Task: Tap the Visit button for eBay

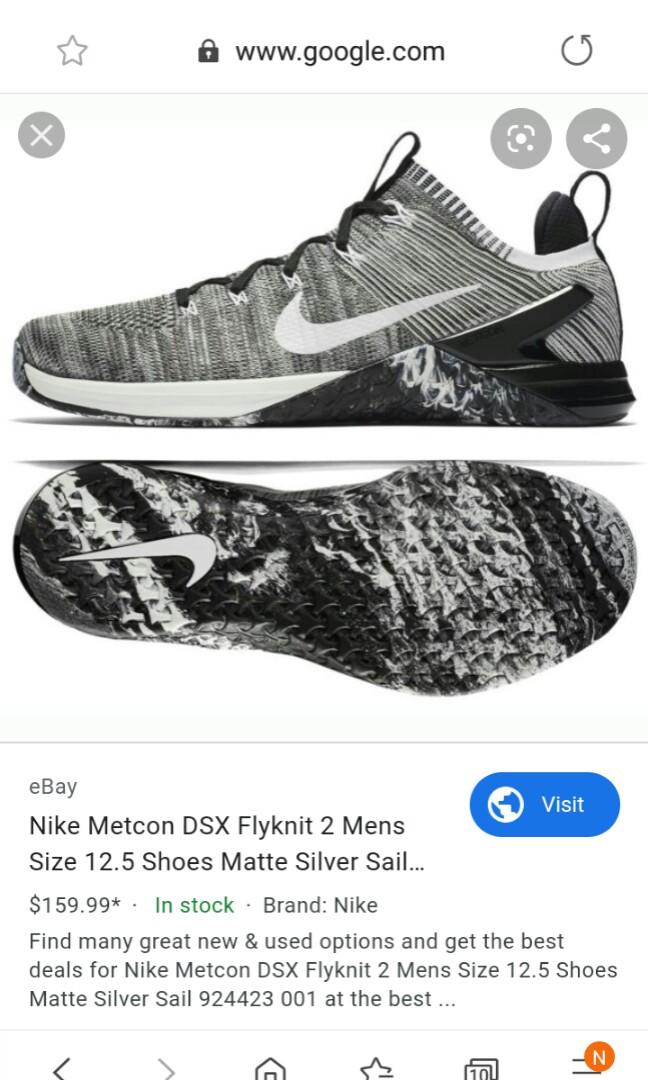Action: click(x=545, y=804)
